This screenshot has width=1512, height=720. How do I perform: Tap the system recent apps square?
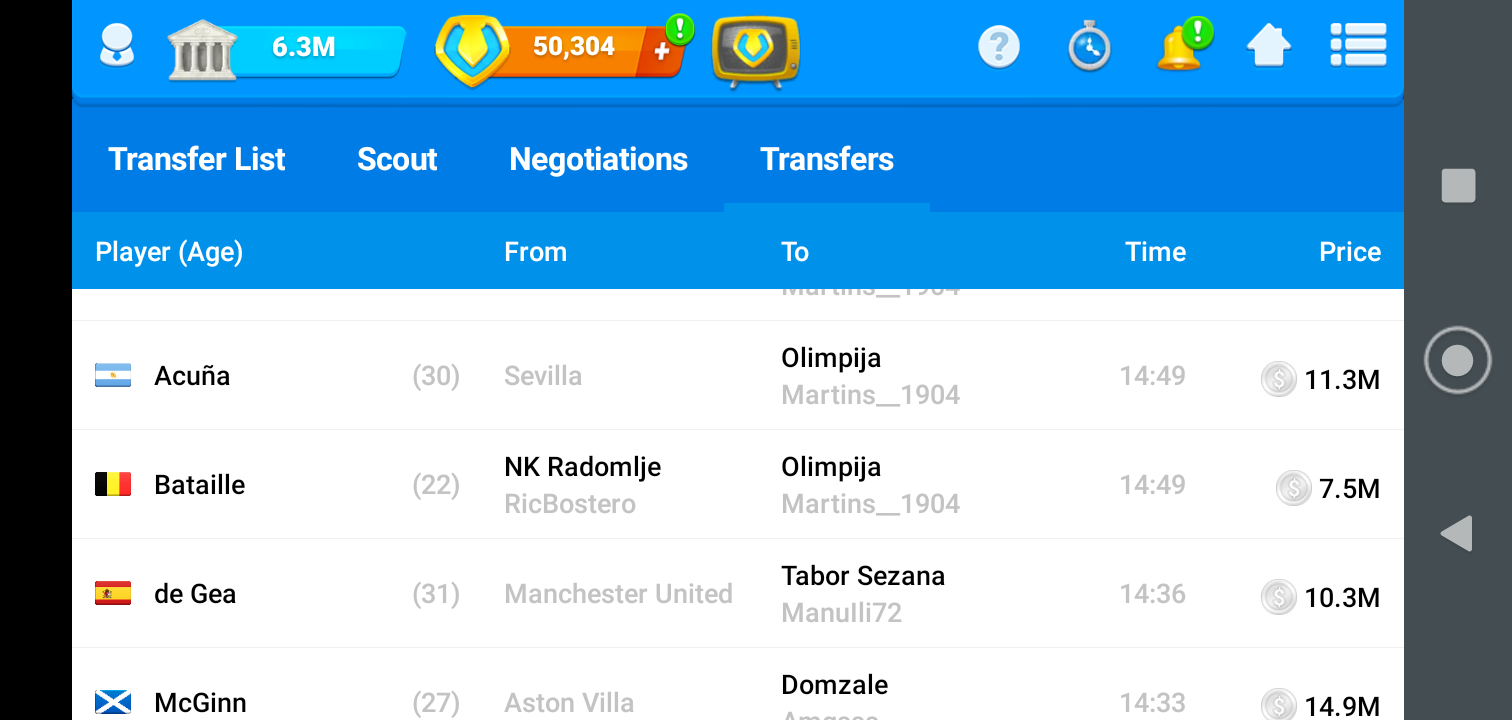coord(1458,186)
